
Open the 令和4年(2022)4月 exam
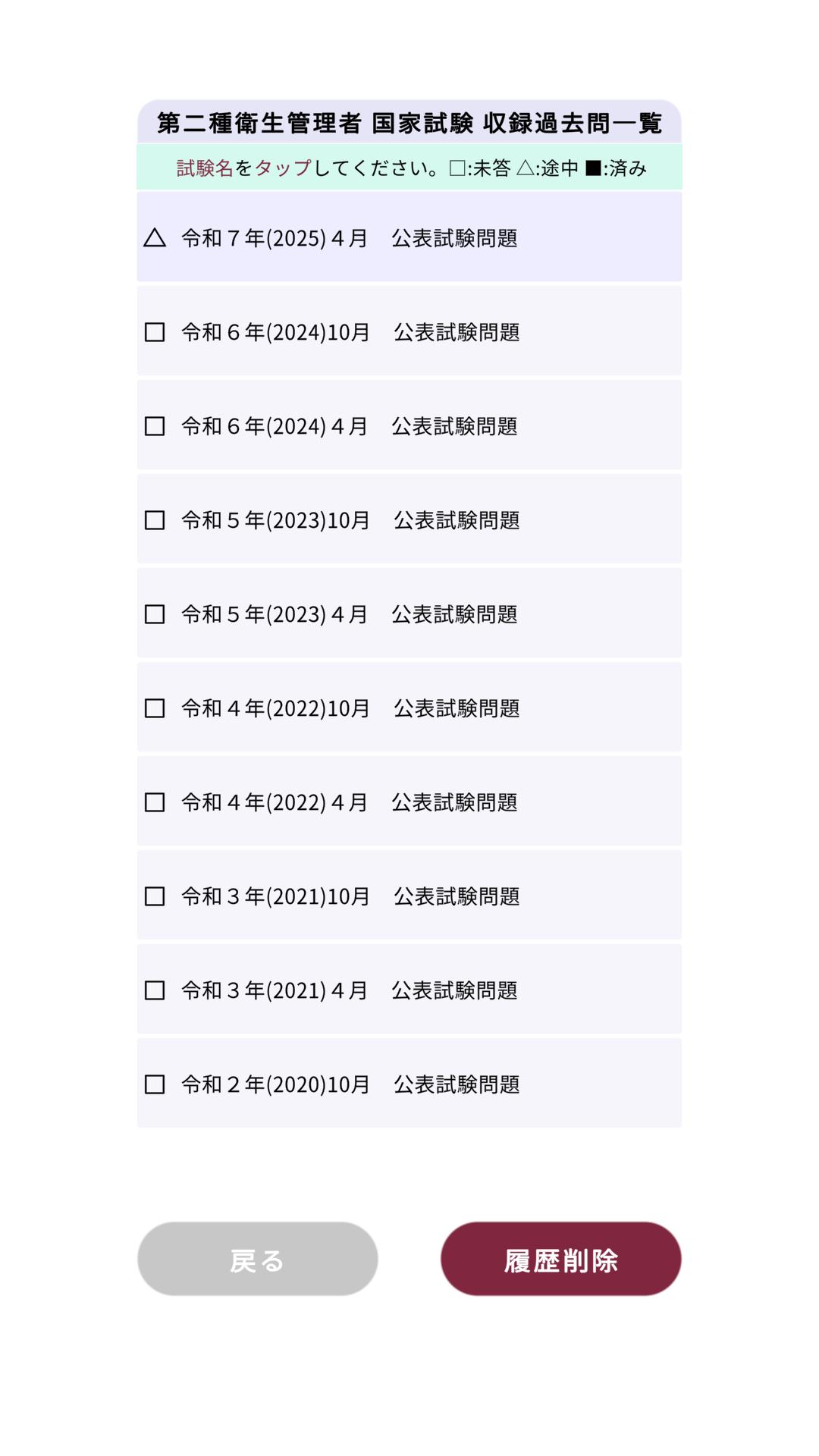(x=409, y=801)
